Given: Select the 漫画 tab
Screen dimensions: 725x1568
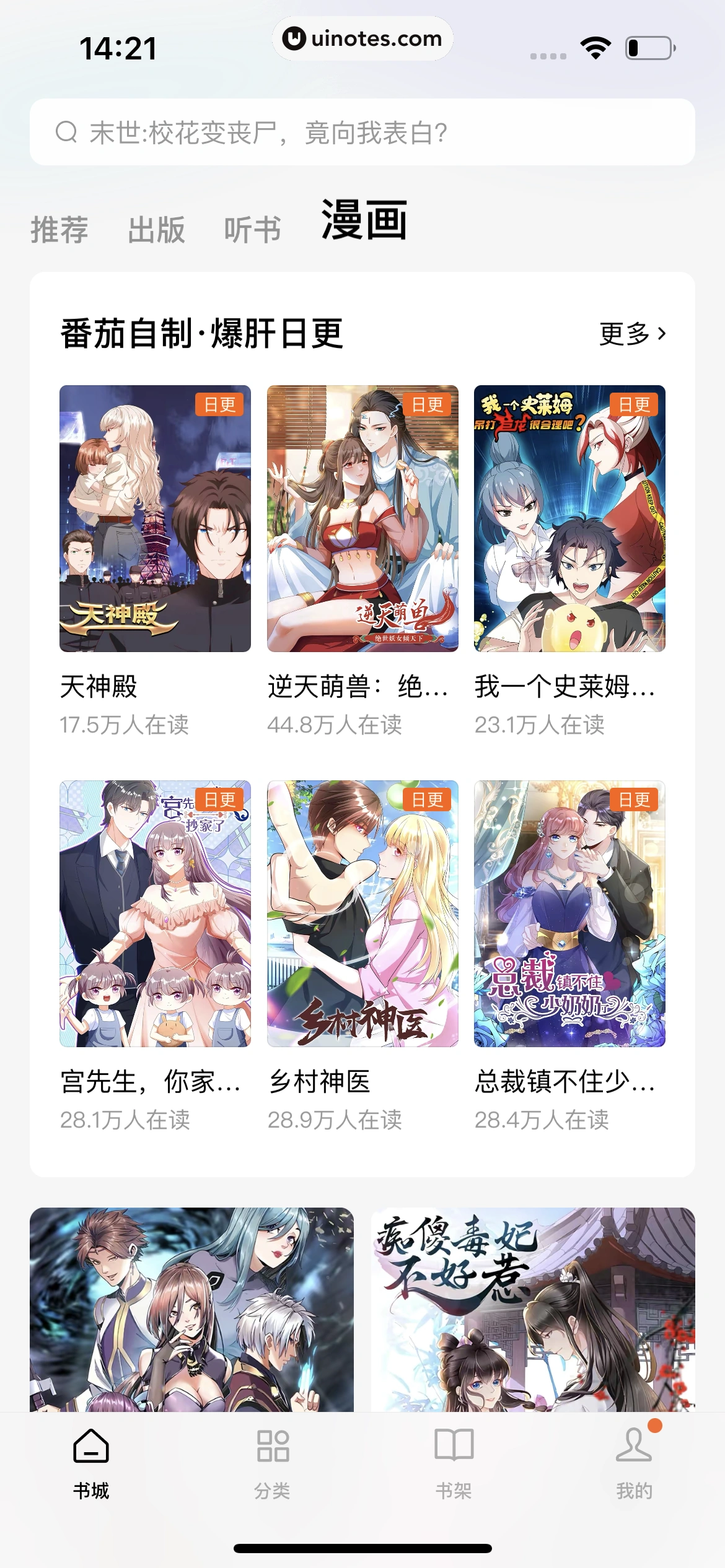Looking at the screenshot, I should tap(364, 221).
